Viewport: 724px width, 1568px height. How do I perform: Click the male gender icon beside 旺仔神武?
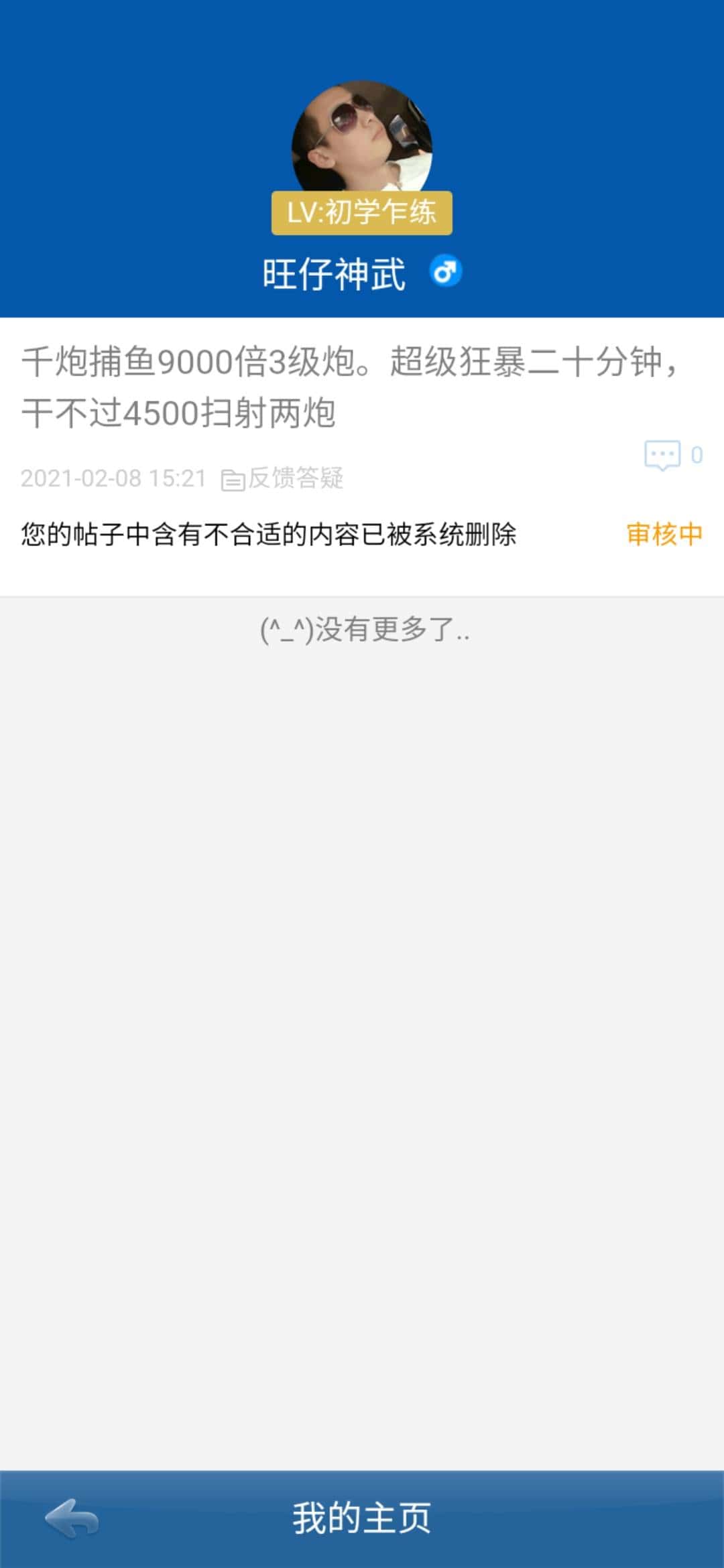[x=446, y=271]
